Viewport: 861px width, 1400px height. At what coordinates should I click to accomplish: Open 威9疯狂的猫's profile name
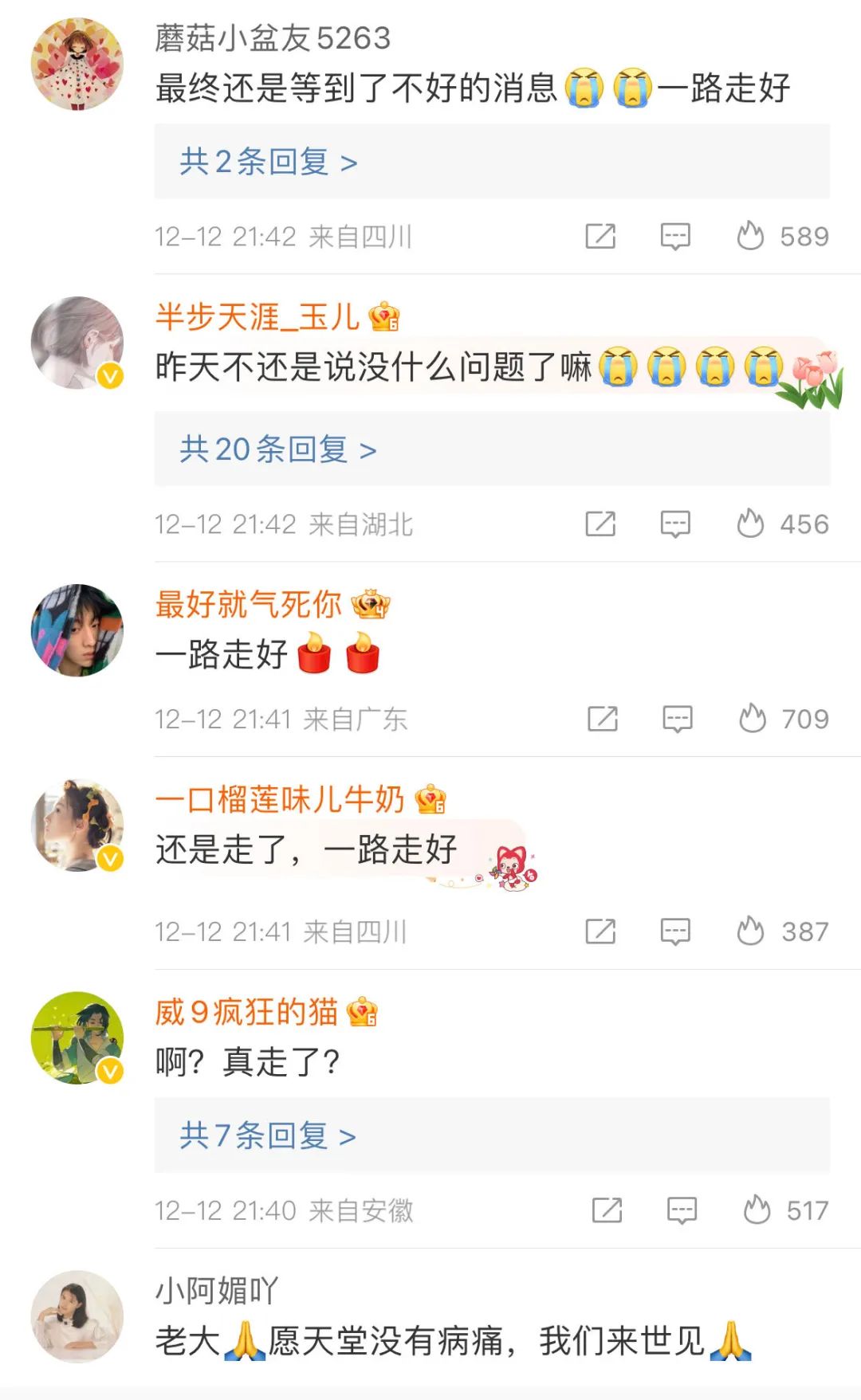[x=246, y=1012]
